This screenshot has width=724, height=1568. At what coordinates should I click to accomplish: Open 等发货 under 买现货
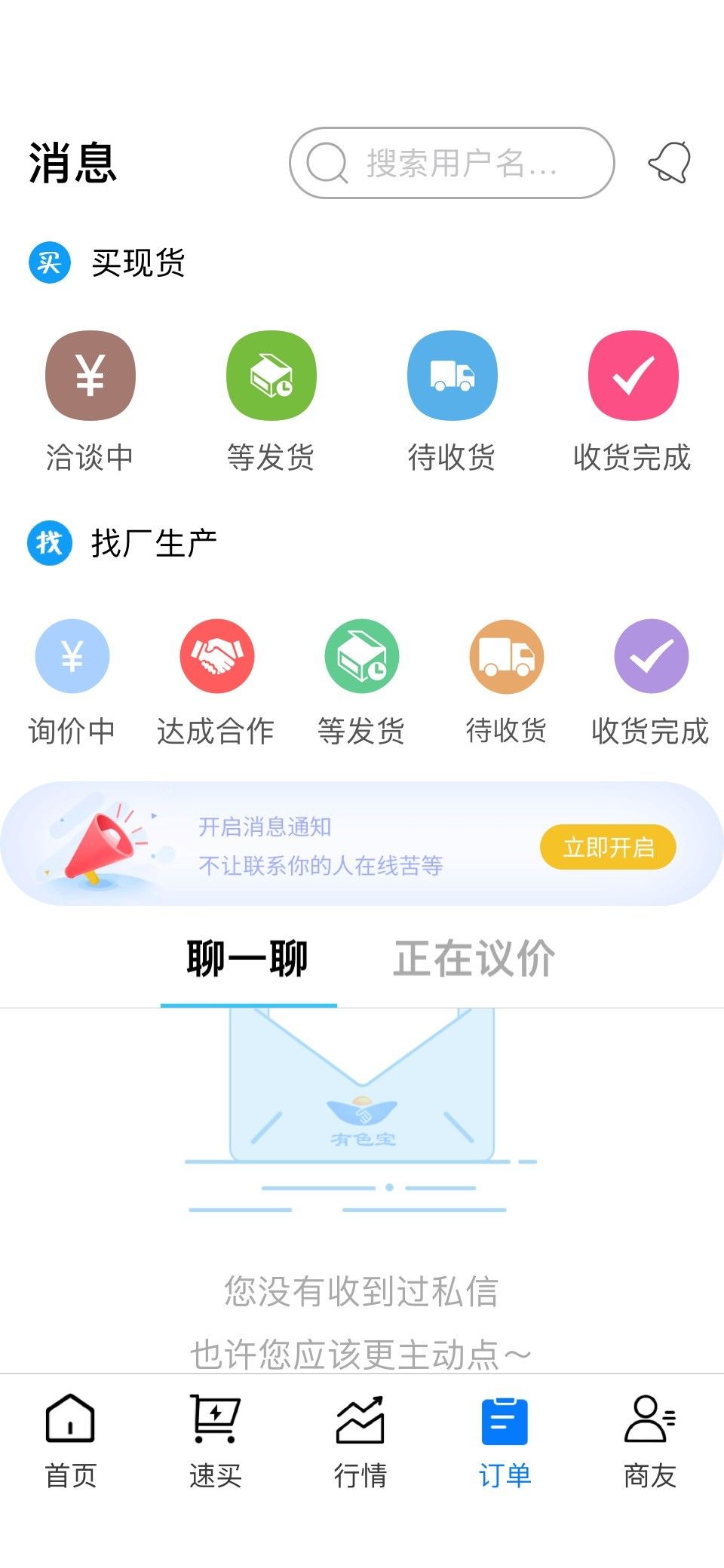click(x=271, y=401)
